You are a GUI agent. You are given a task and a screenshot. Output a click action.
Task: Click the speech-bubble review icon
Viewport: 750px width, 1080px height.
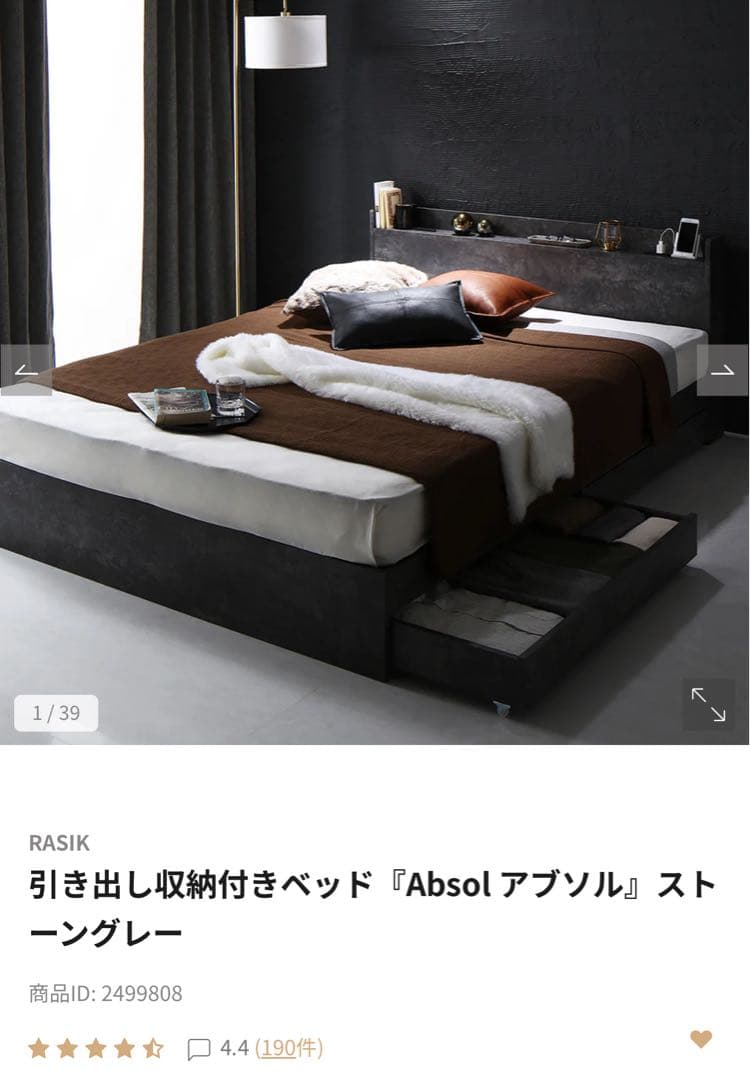click(x=199, y=1048)
